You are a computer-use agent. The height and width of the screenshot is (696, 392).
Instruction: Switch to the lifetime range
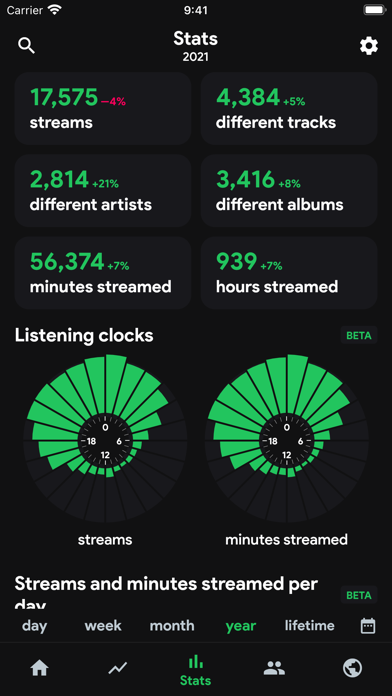(309, 626)
